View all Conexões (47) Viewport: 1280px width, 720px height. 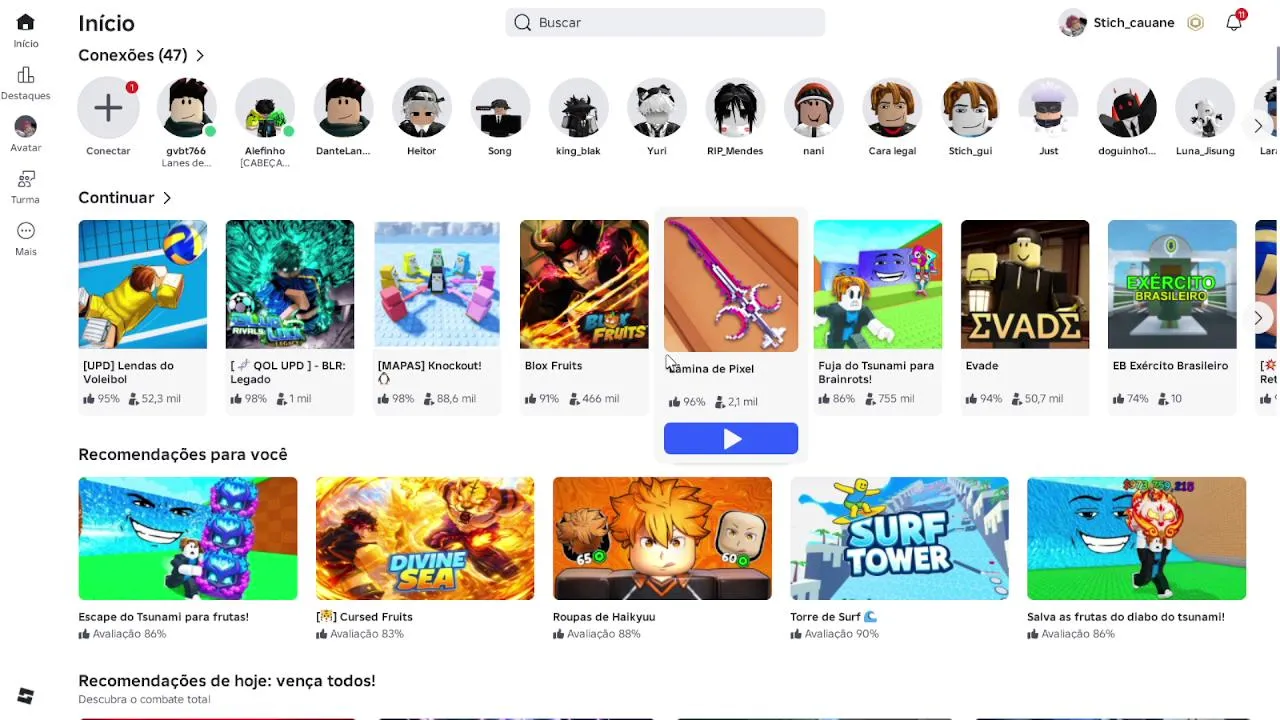(x=141, y=55)
